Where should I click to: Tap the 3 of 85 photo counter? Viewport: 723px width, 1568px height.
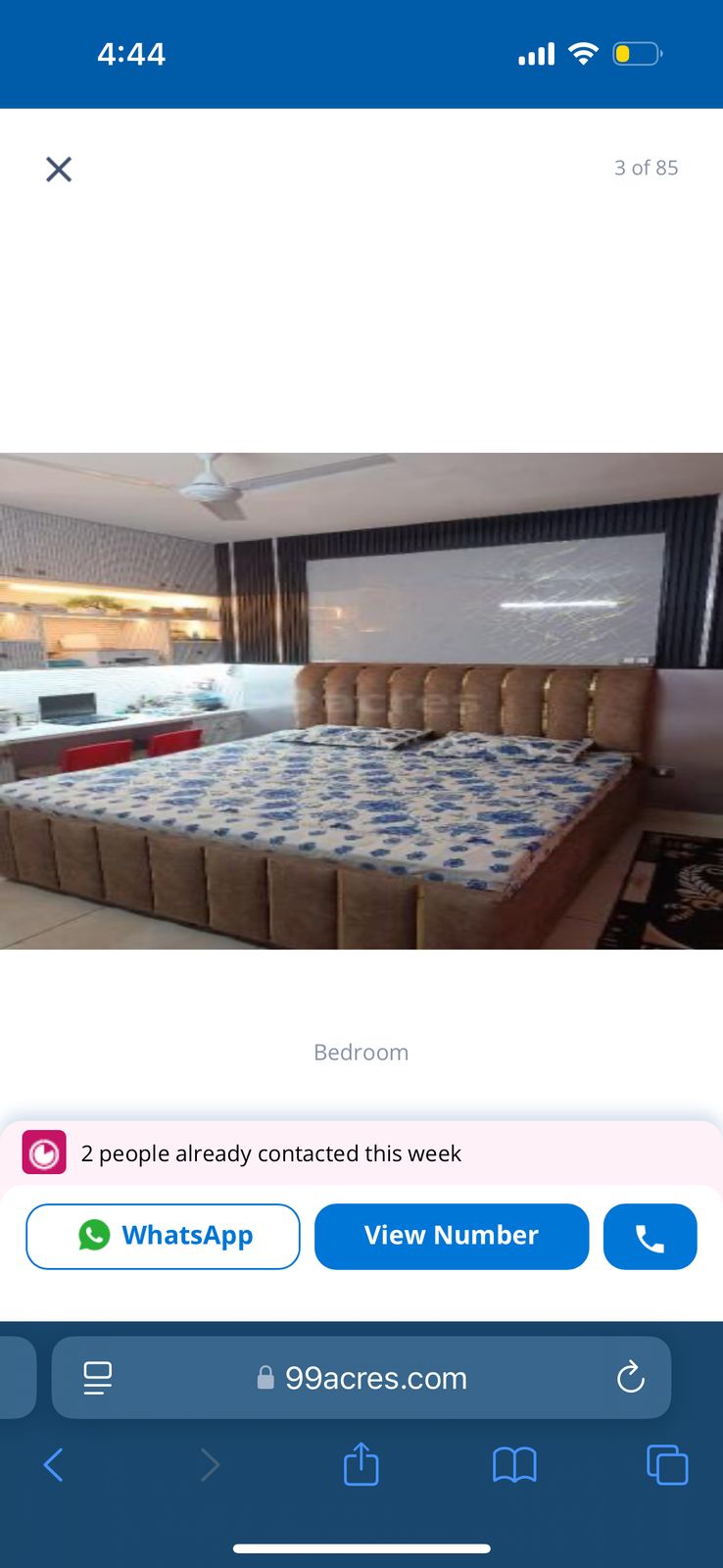tap(647, 168)
